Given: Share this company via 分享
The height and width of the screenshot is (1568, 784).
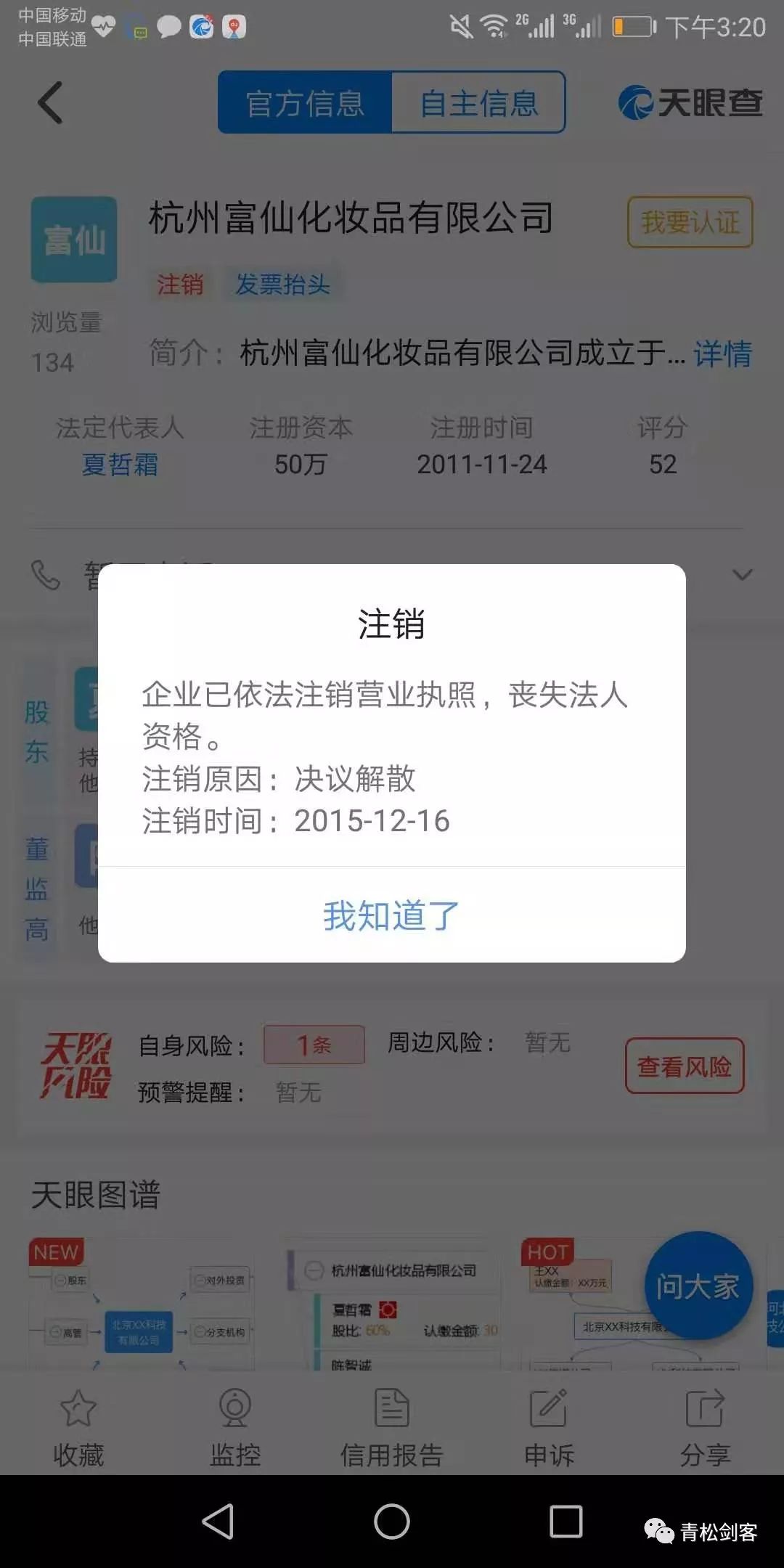Looking at the screenshot, I should pyautogui.click(x=706, y=1428).
